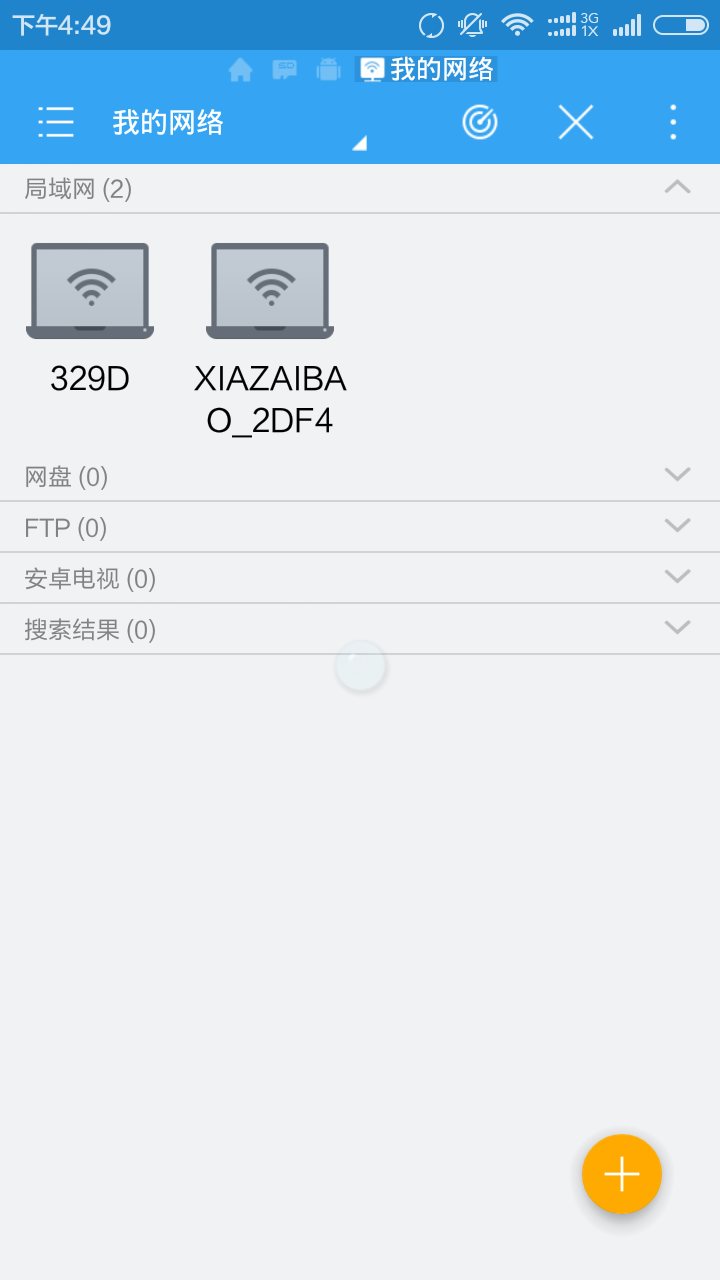Open the three-dot overflow menu
The height and width of the screenshot is (1280, 720).
tap(673, 122)
